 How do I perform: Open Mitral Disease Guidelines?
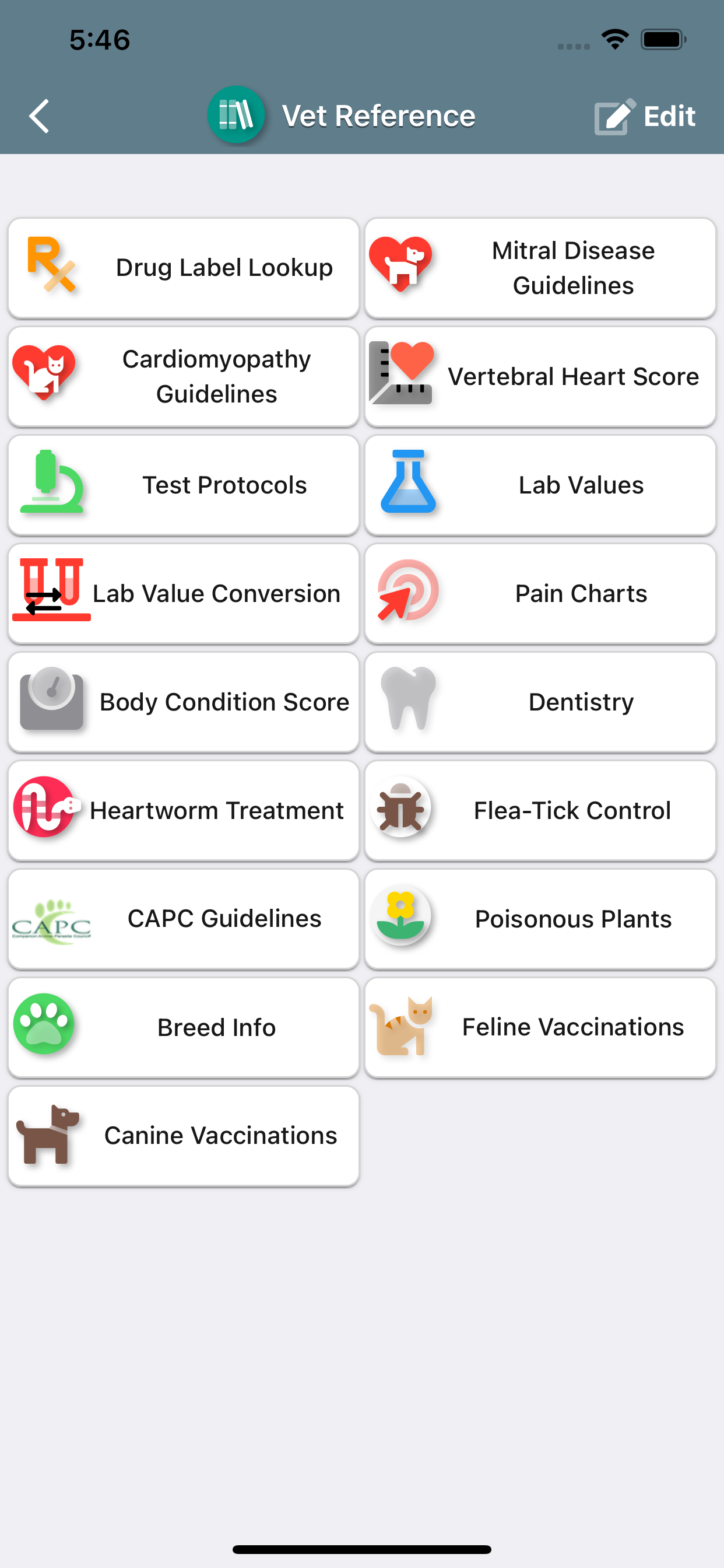point(540,268)
